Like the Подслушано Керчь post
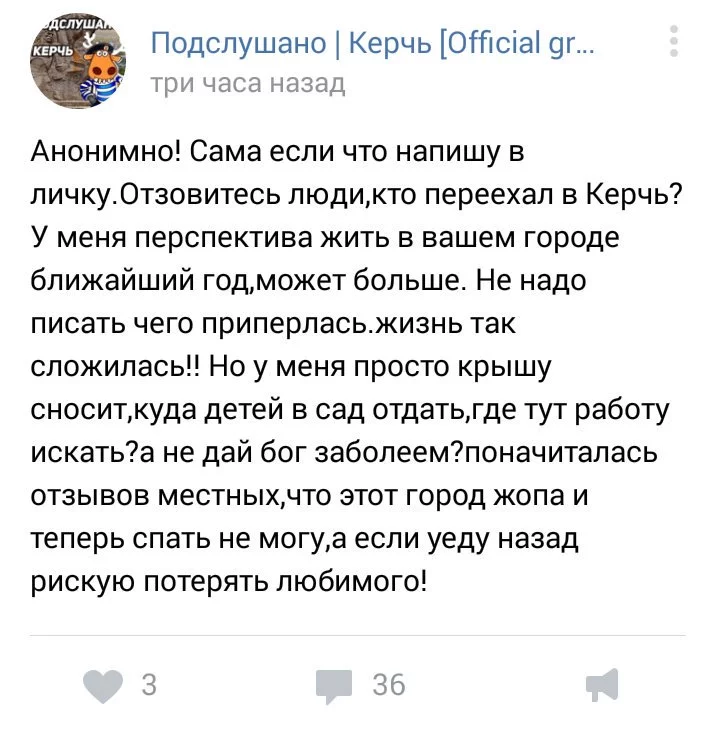 (103, 685)
